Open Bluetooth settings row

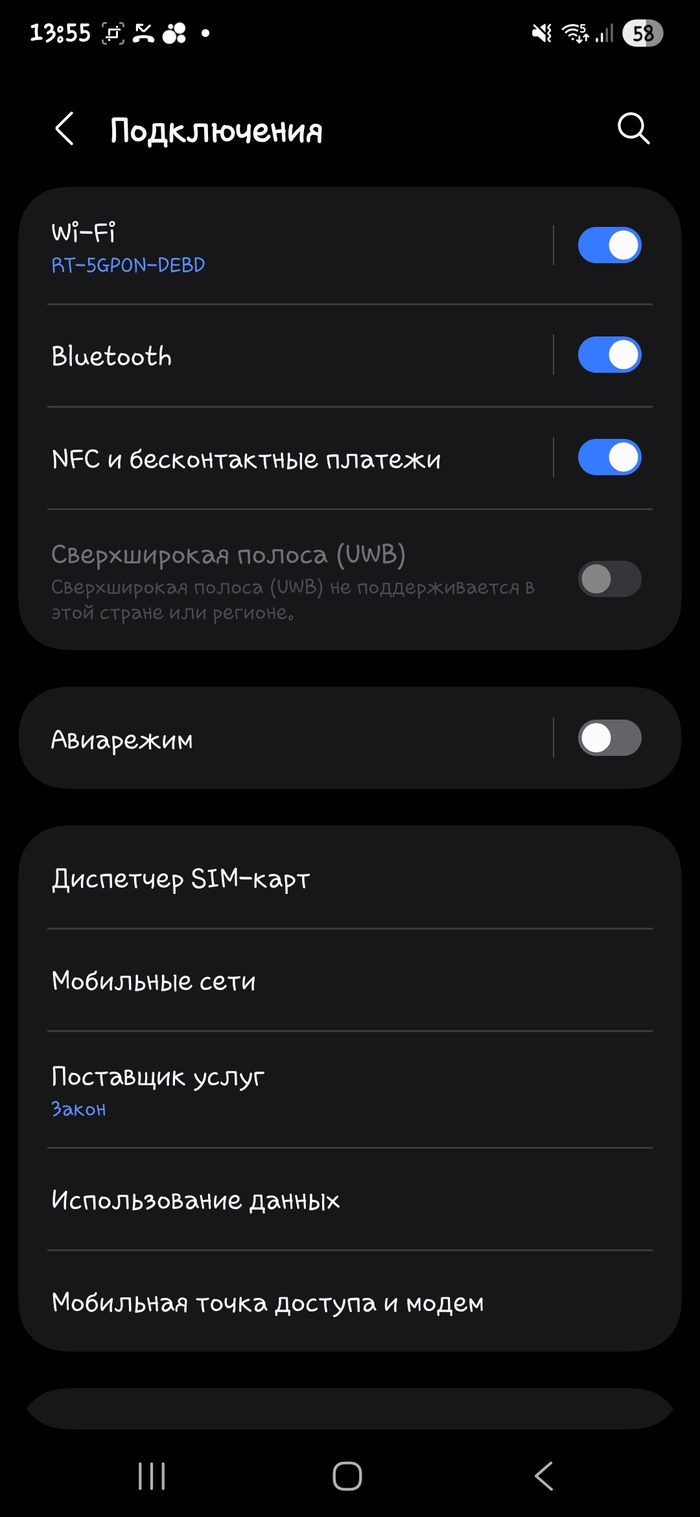pos(280,356)
